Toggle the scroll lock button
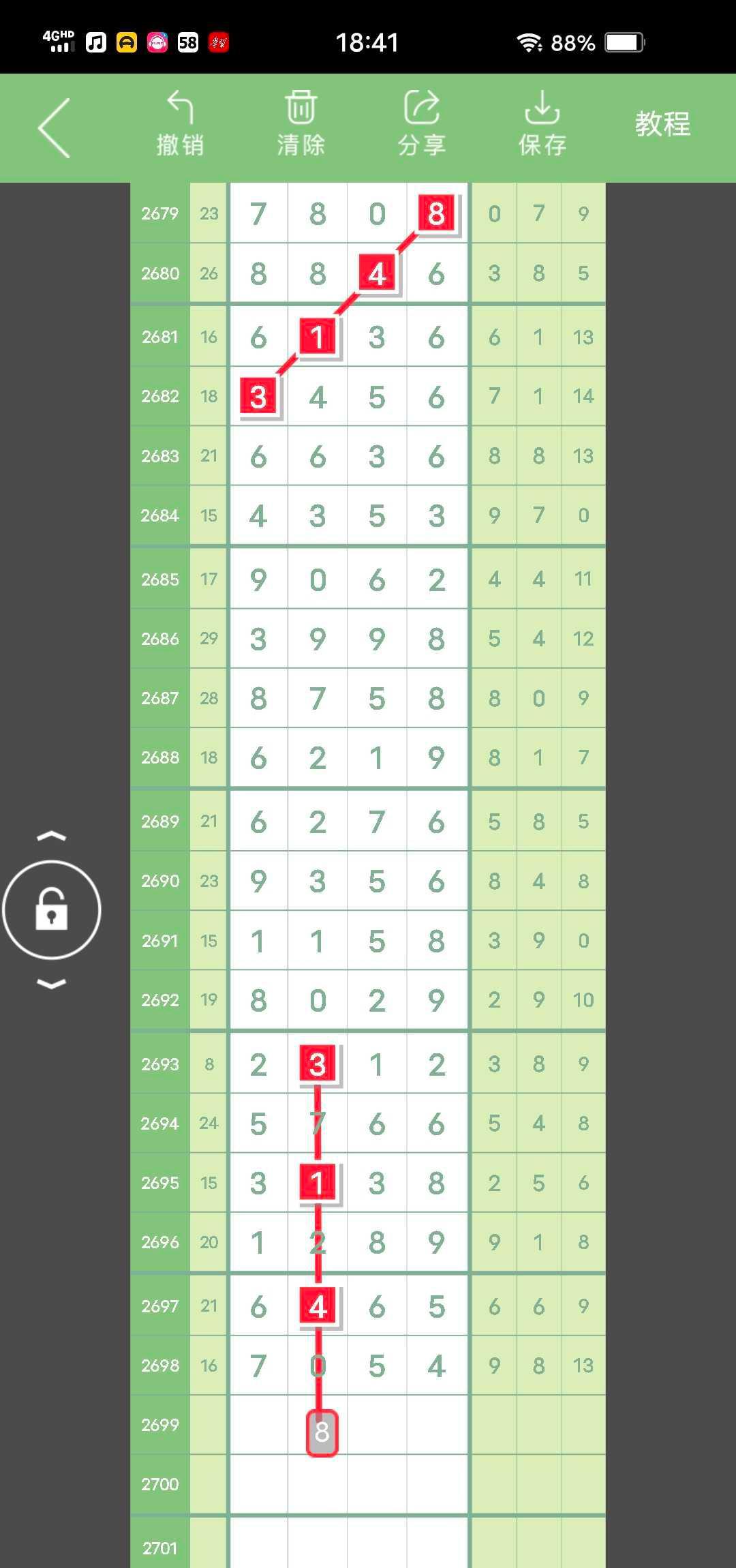The height and width of the screenshot is (1568, 736). coord(52,909)
